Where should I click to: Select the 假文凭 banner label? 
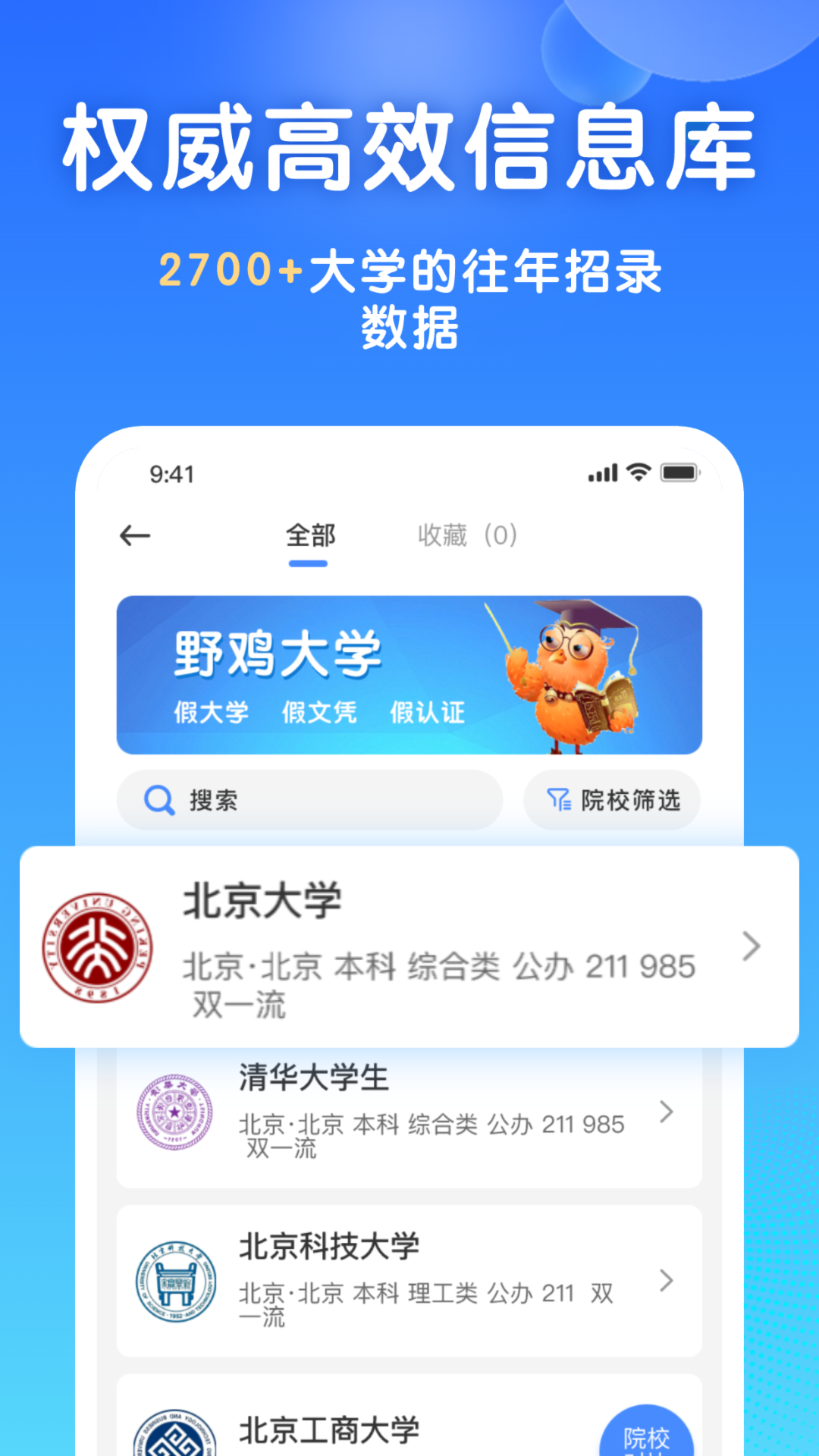(321, 713)
